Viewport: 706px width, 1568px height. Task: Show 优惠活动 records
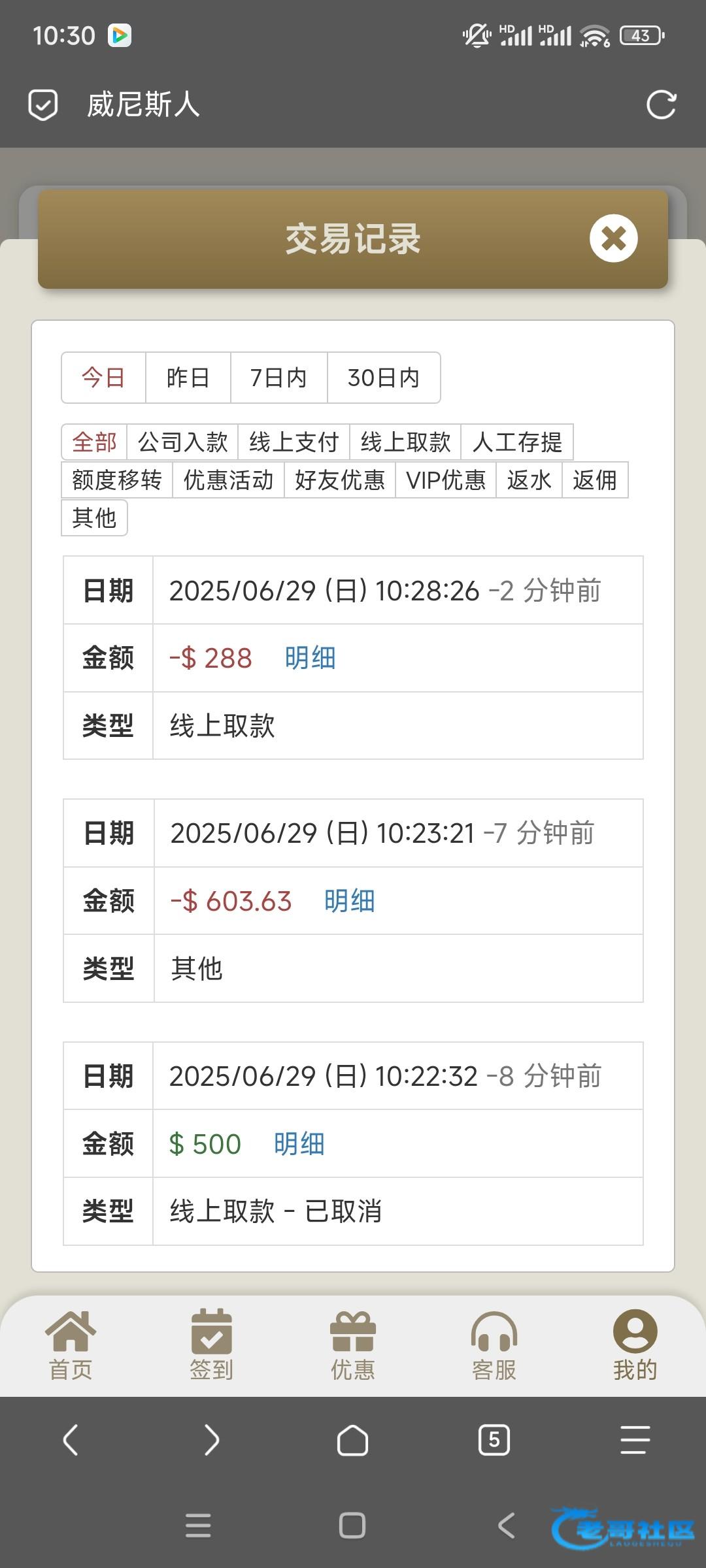click(228, 480)
